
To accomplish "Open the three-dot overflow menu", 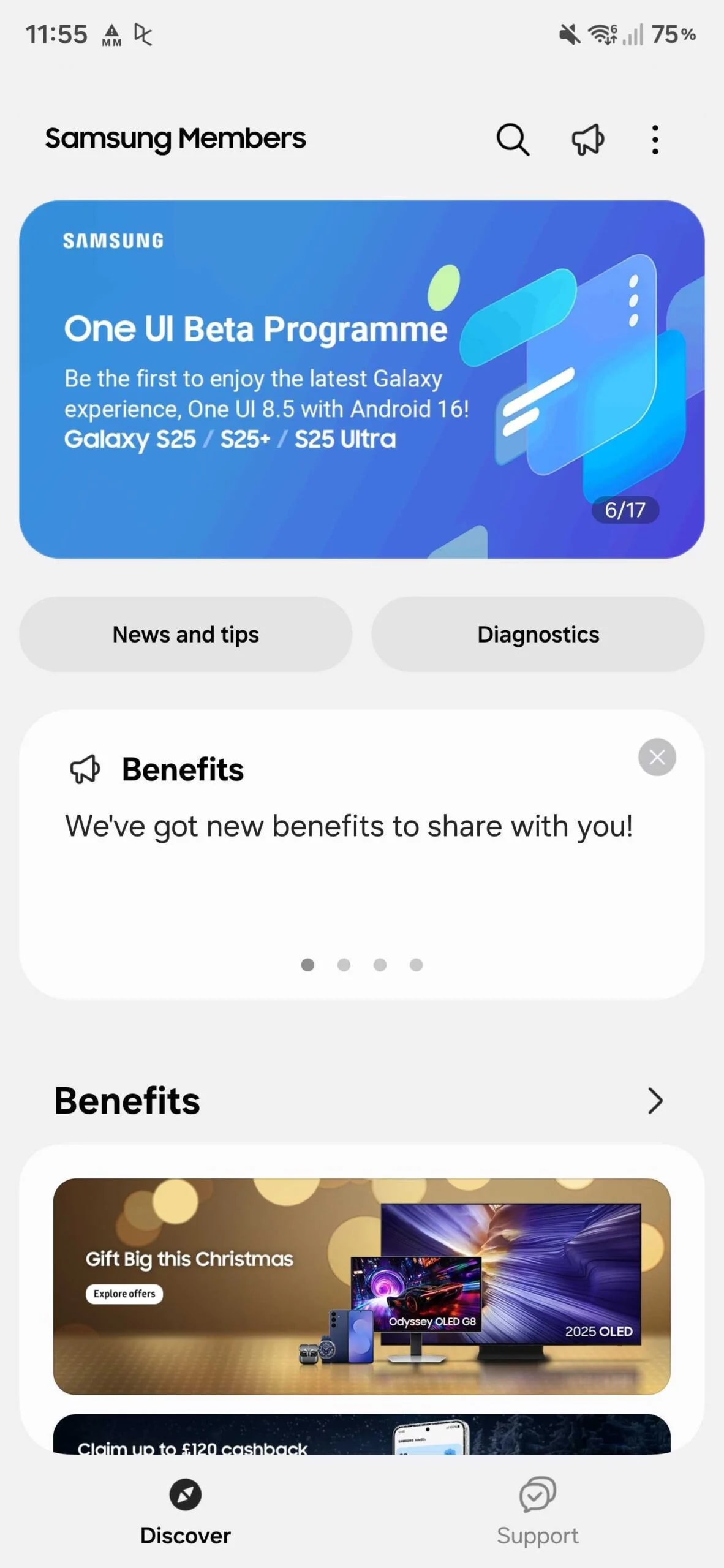I will click(x=655, y=139).
